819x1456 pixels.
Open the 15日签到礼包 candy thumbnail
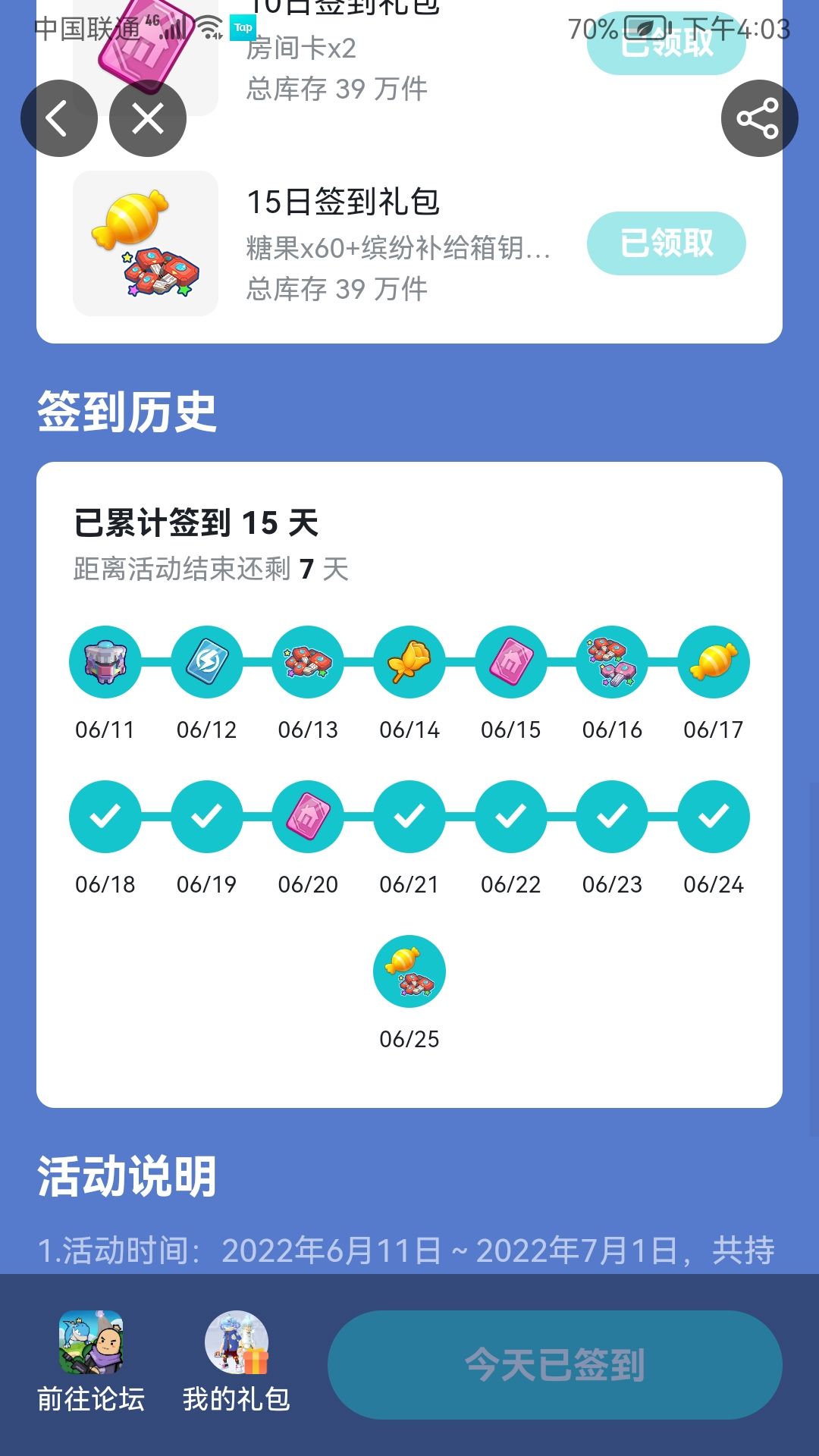[146, 243]
